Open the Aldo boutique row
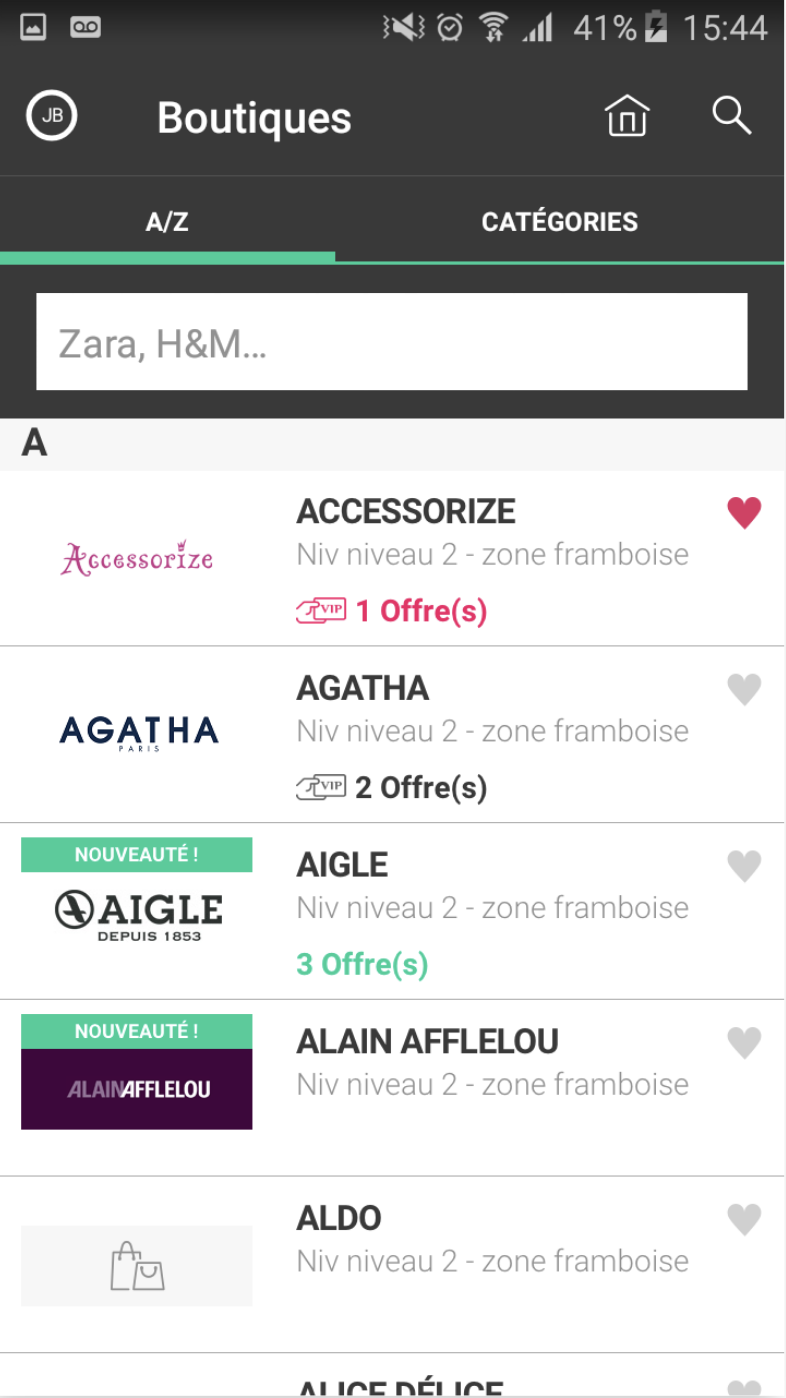Image resolution: width=786 pixels, height=1398 pixels. [x=392, y=1265]
